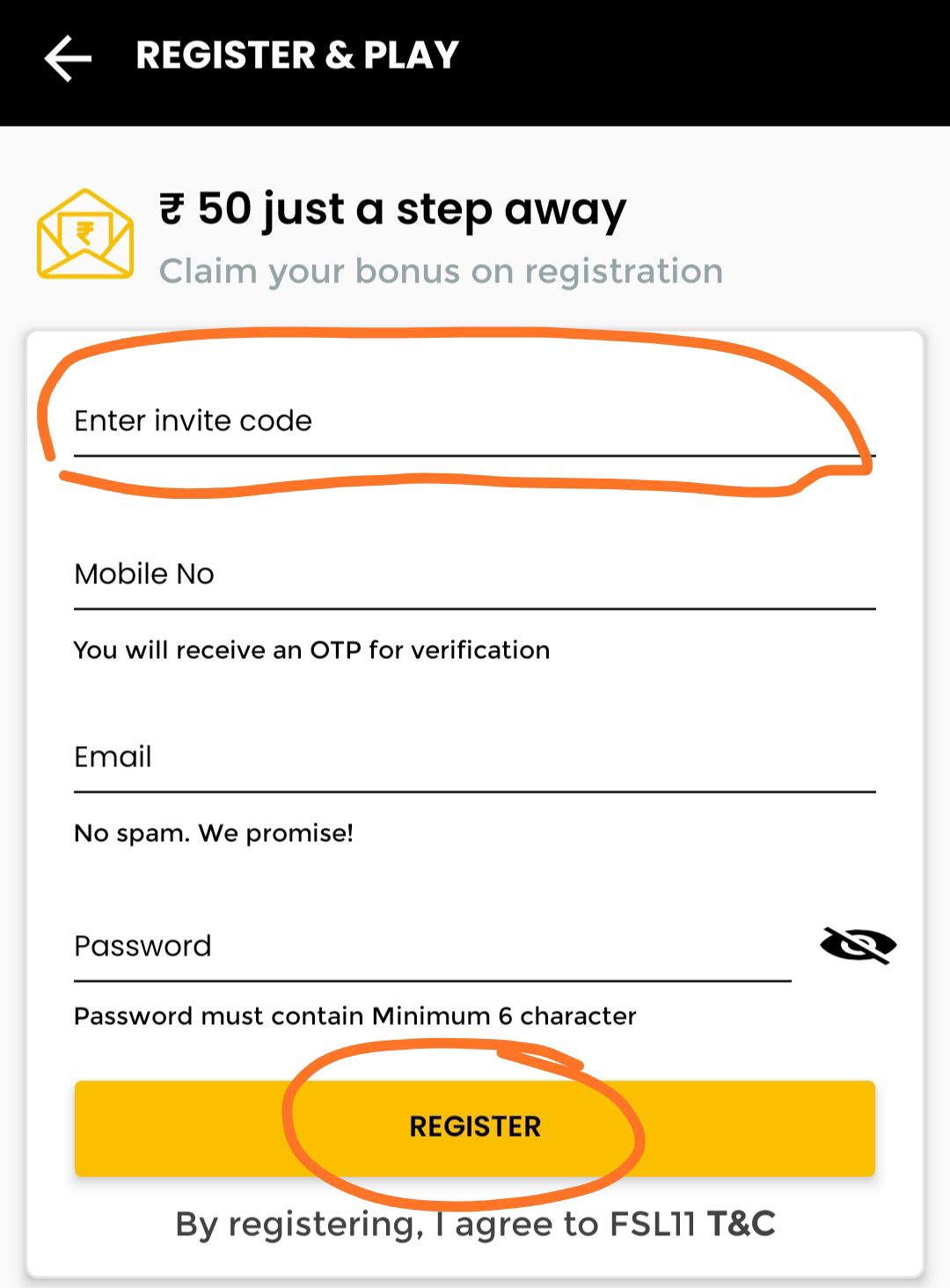This screenshot has width=950, height=1288.
Task: Tap the Password field
Action: 433,947
